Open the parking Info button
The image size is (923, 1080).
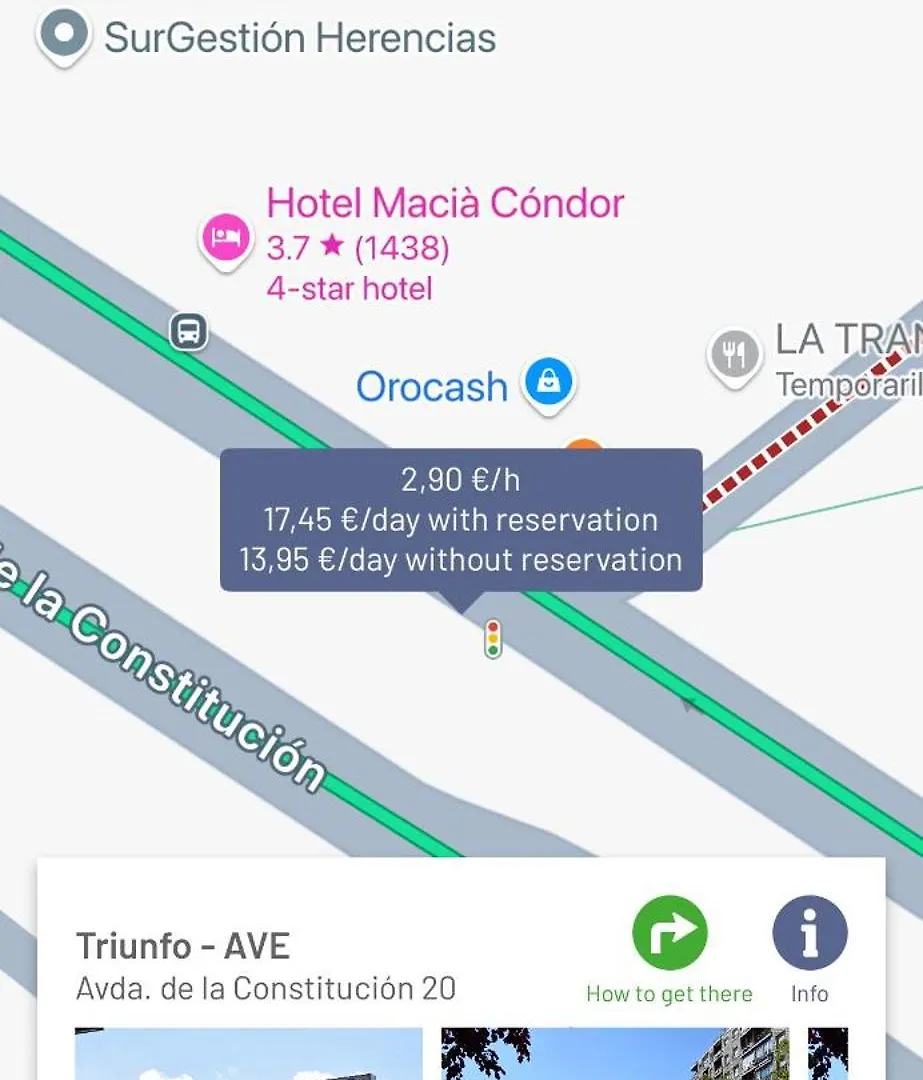[809, 934]
